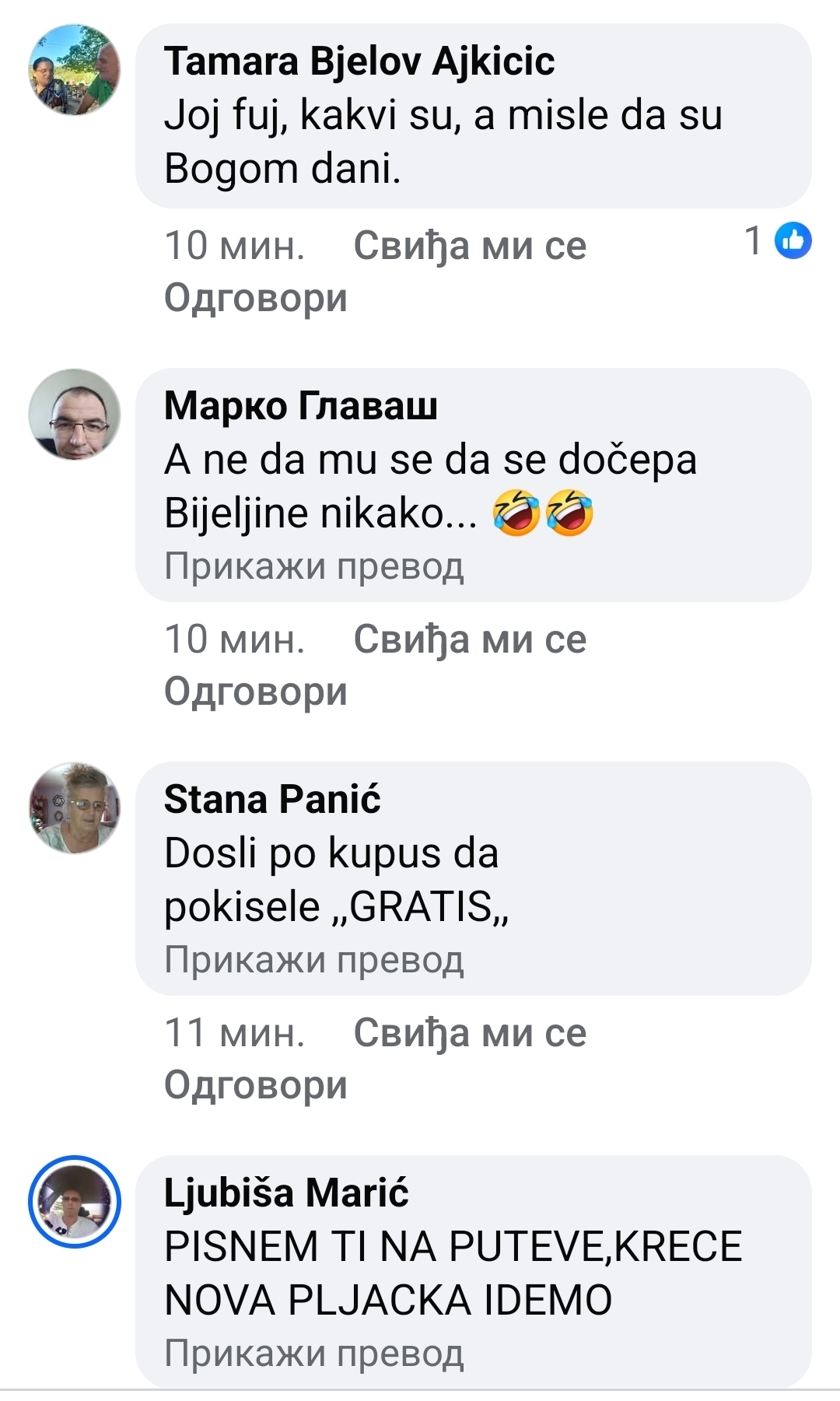840x1401 pixels.
Task: Show translation of Stana Panić's comment
Action: pyautogui.click(x=313, y=959)
